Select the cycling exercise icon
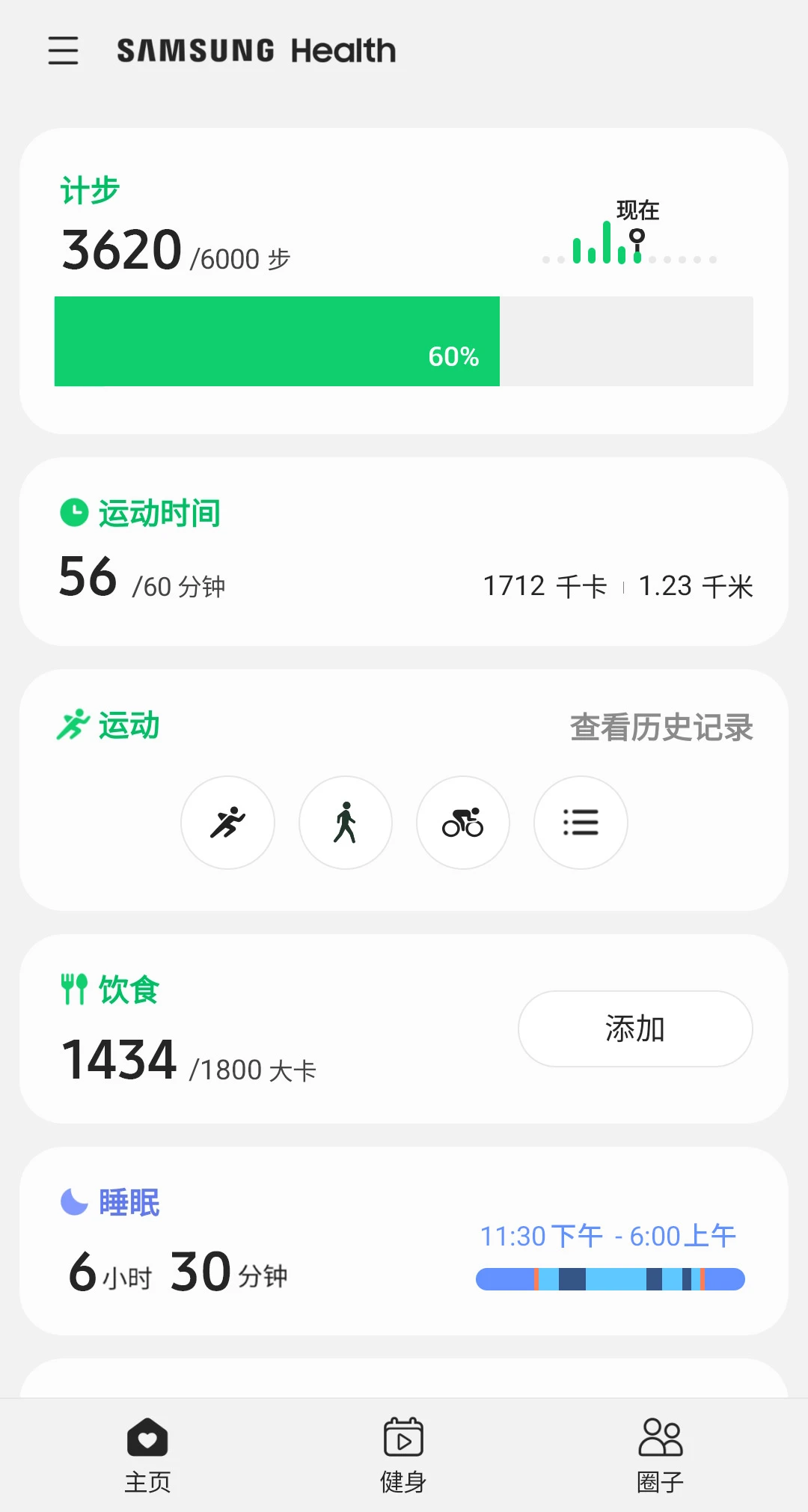 [462, 822]
